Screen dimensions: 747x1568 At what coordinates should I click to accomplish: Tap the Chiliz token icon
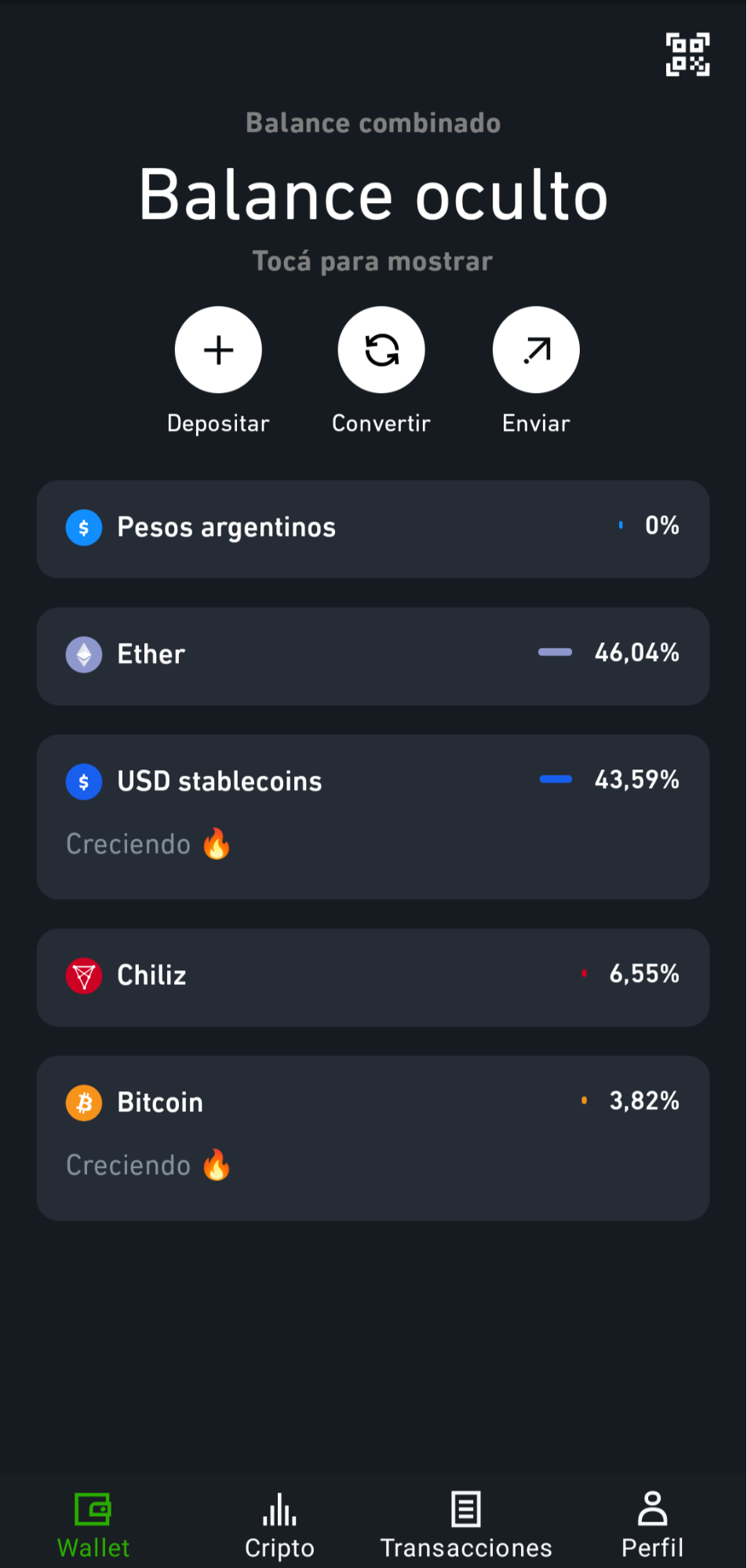click(x=83, y=976)
